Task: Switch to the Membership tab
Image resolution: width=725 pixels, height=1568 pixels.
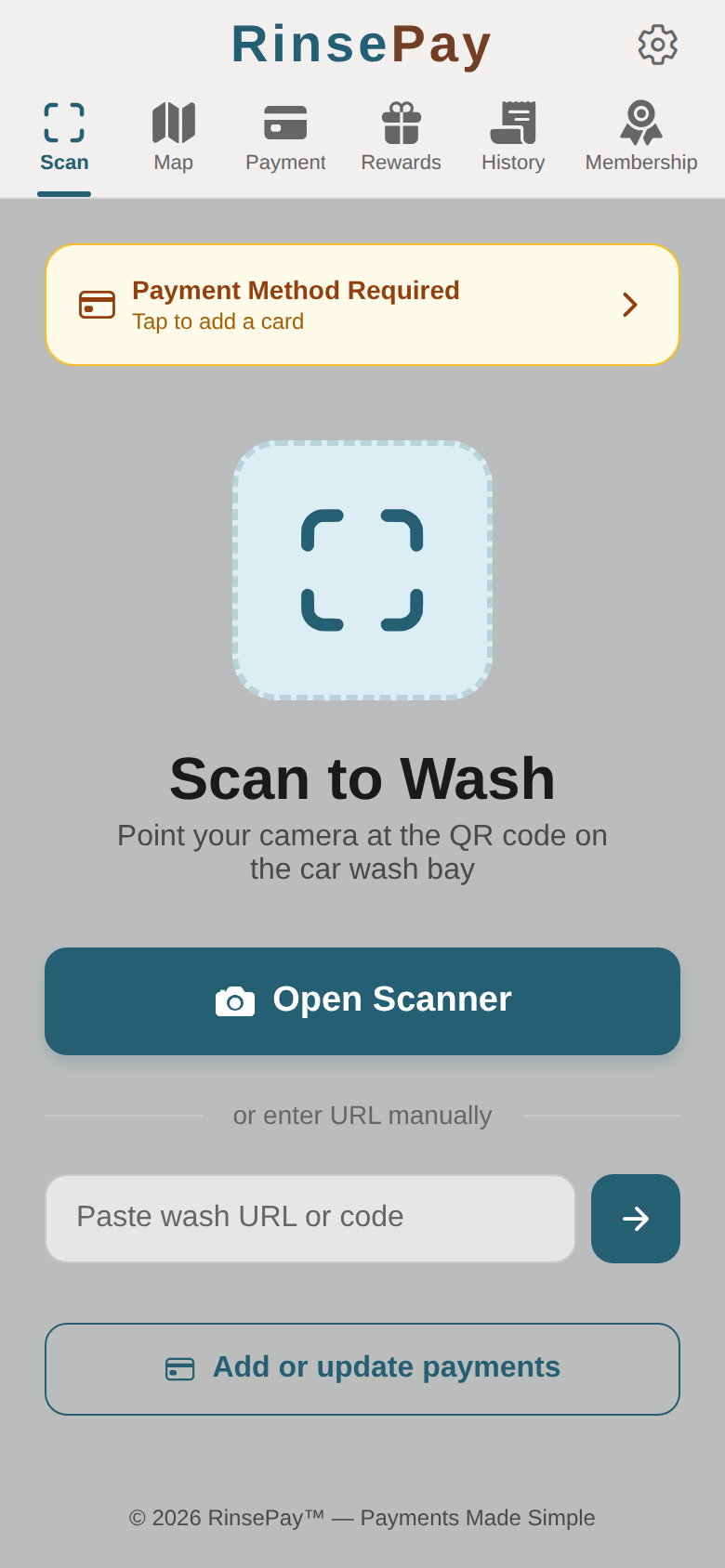Action: point(641,139)
